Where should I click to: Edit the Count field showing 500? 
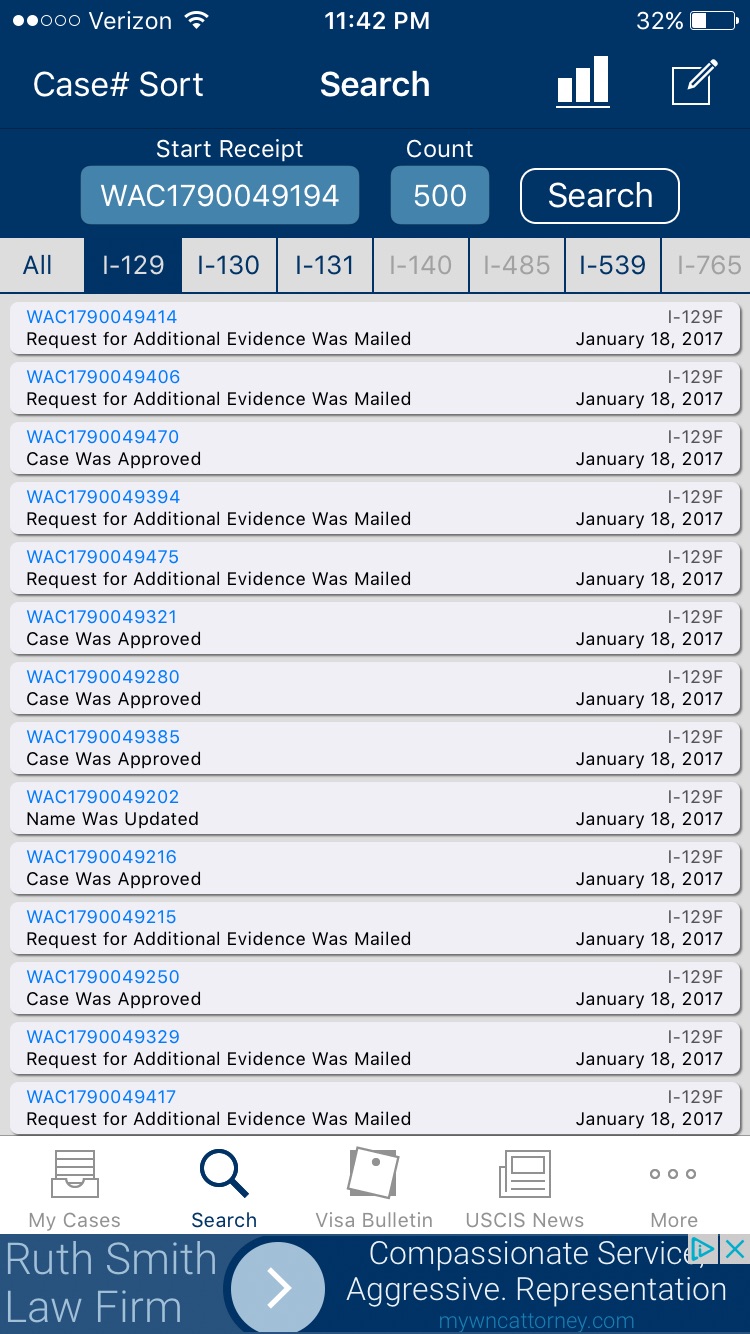click(x=440, y=195)
